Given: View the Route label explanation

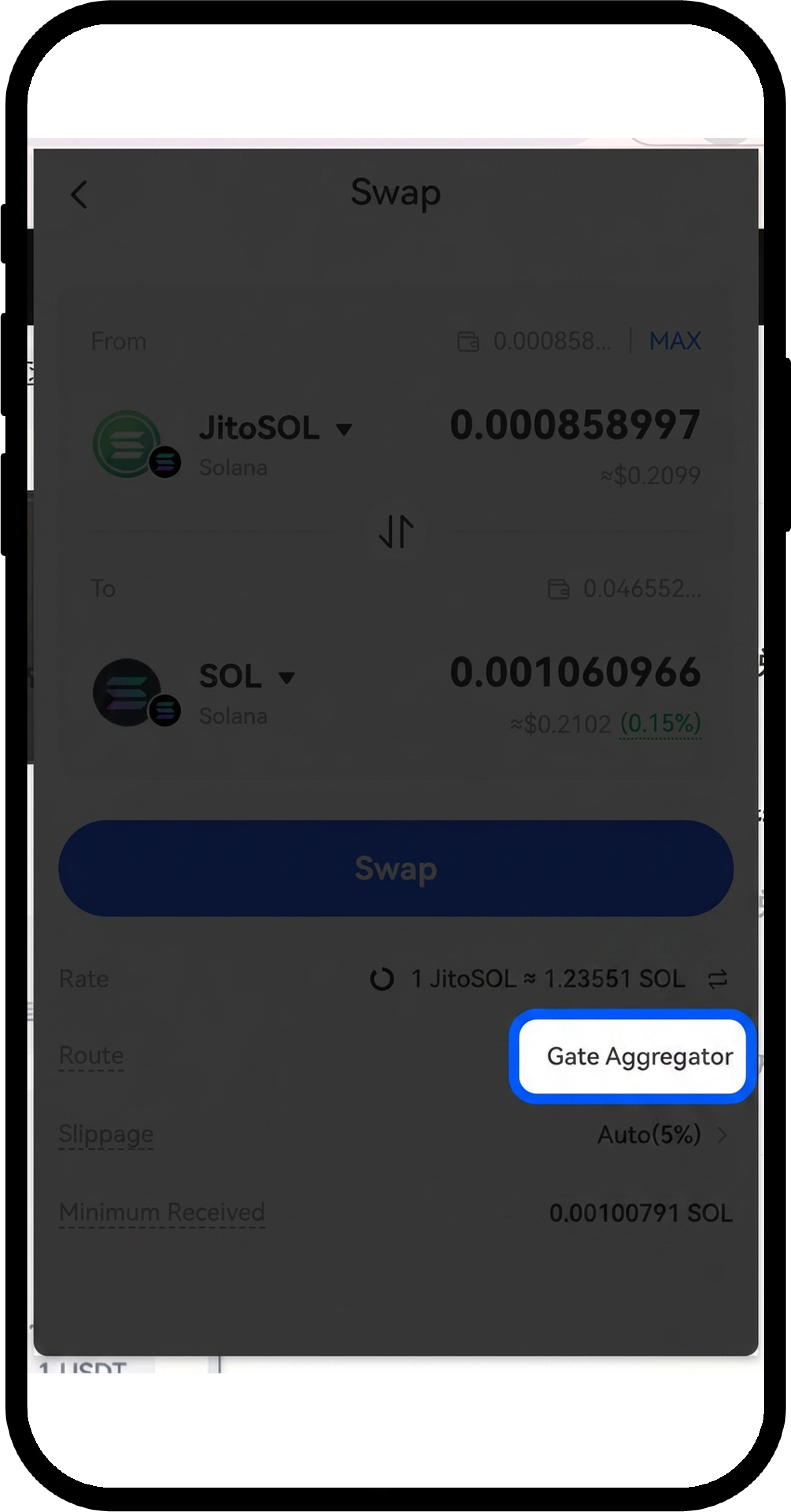Looking at the screenshot, I should click(91, 1055).
